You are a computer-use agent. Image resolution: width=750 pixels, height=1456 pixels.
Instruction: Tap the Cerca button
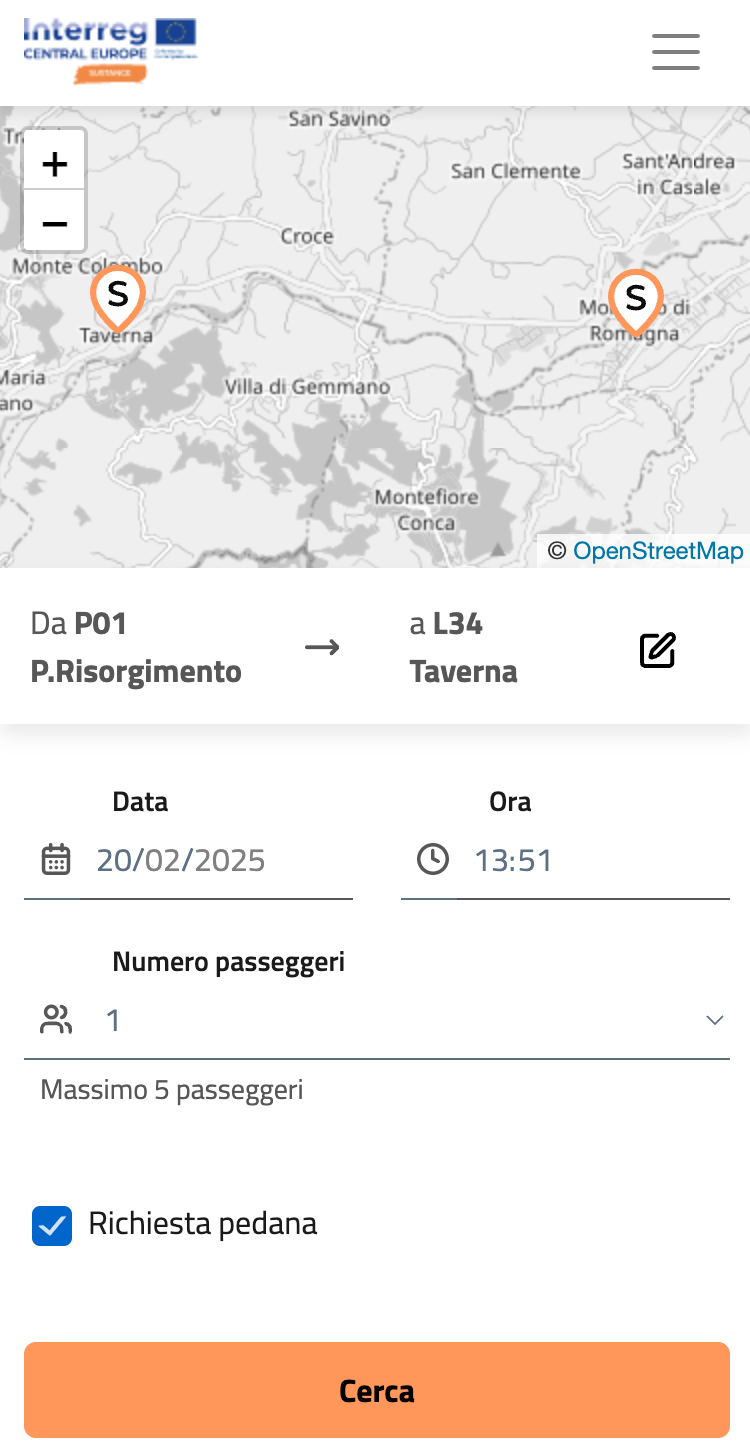(377, 1390)
